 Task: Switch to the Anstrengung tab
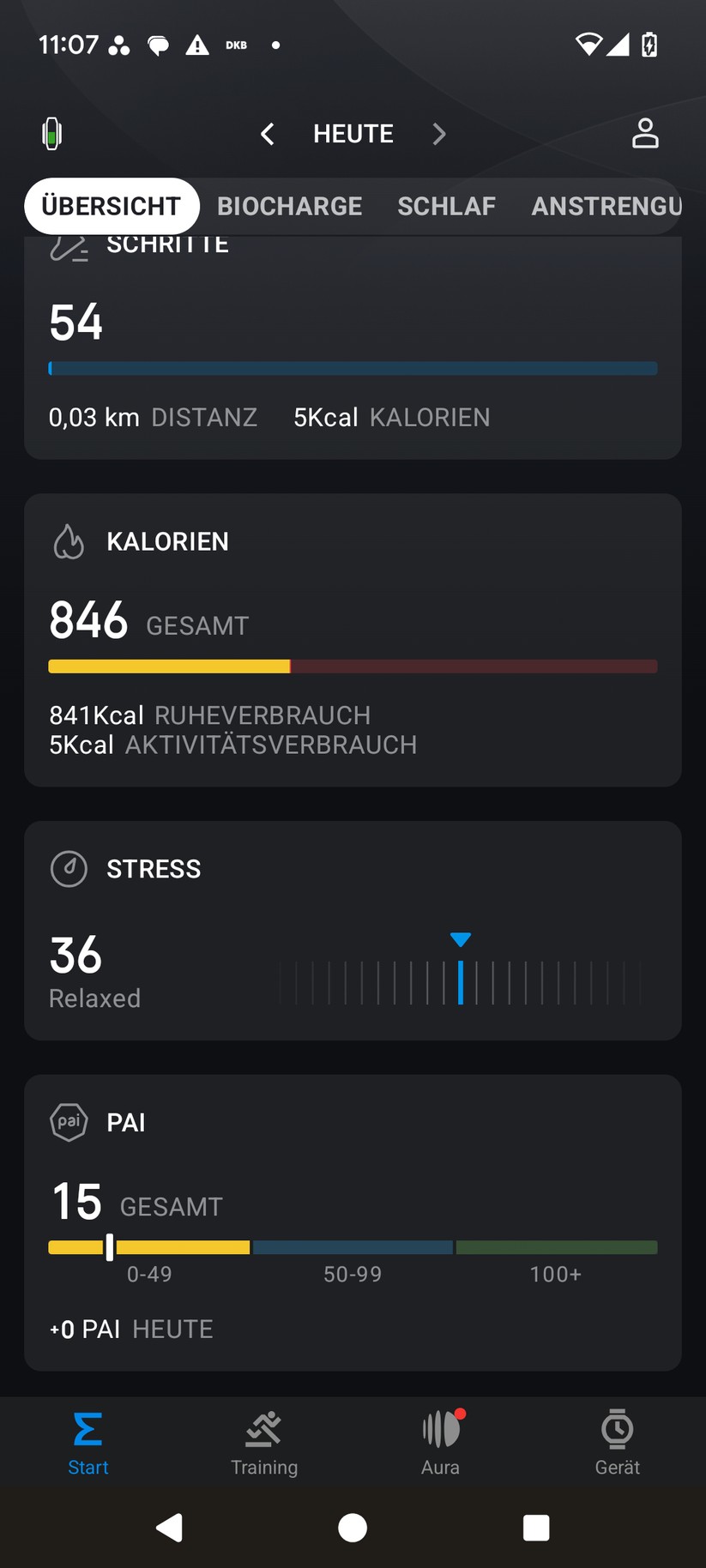coord(606,206)
